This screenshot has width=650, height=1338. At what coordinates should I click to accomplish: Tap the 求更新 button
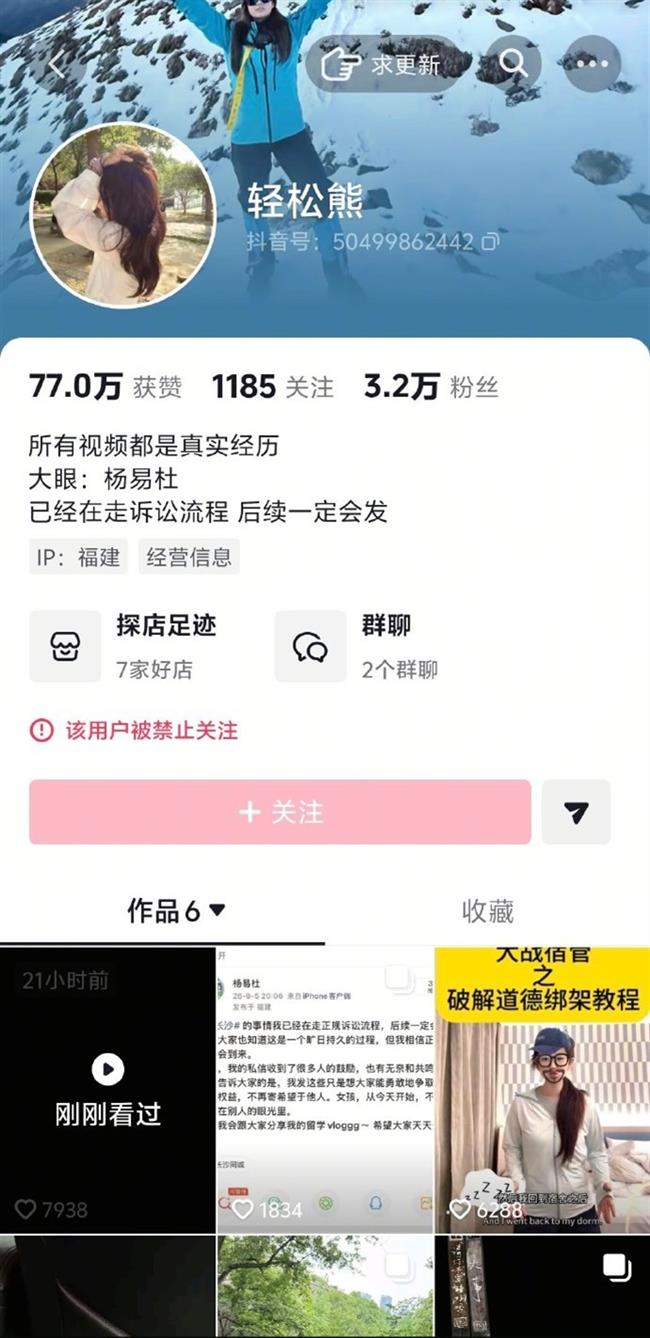tap(380, 64)
